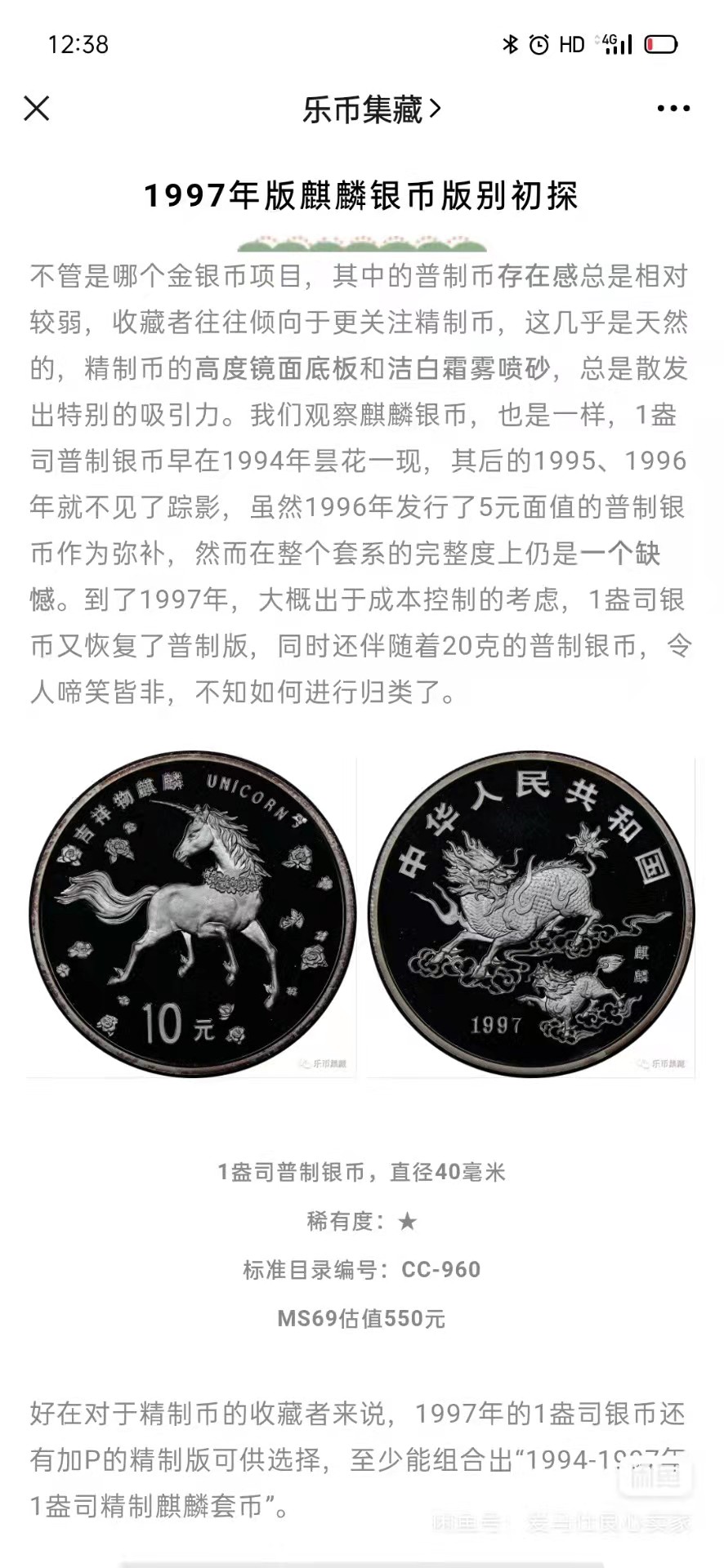The image size is (724, 1568).
Task: Open the 乐币集藏 account title link
Action: click(372, 109)
